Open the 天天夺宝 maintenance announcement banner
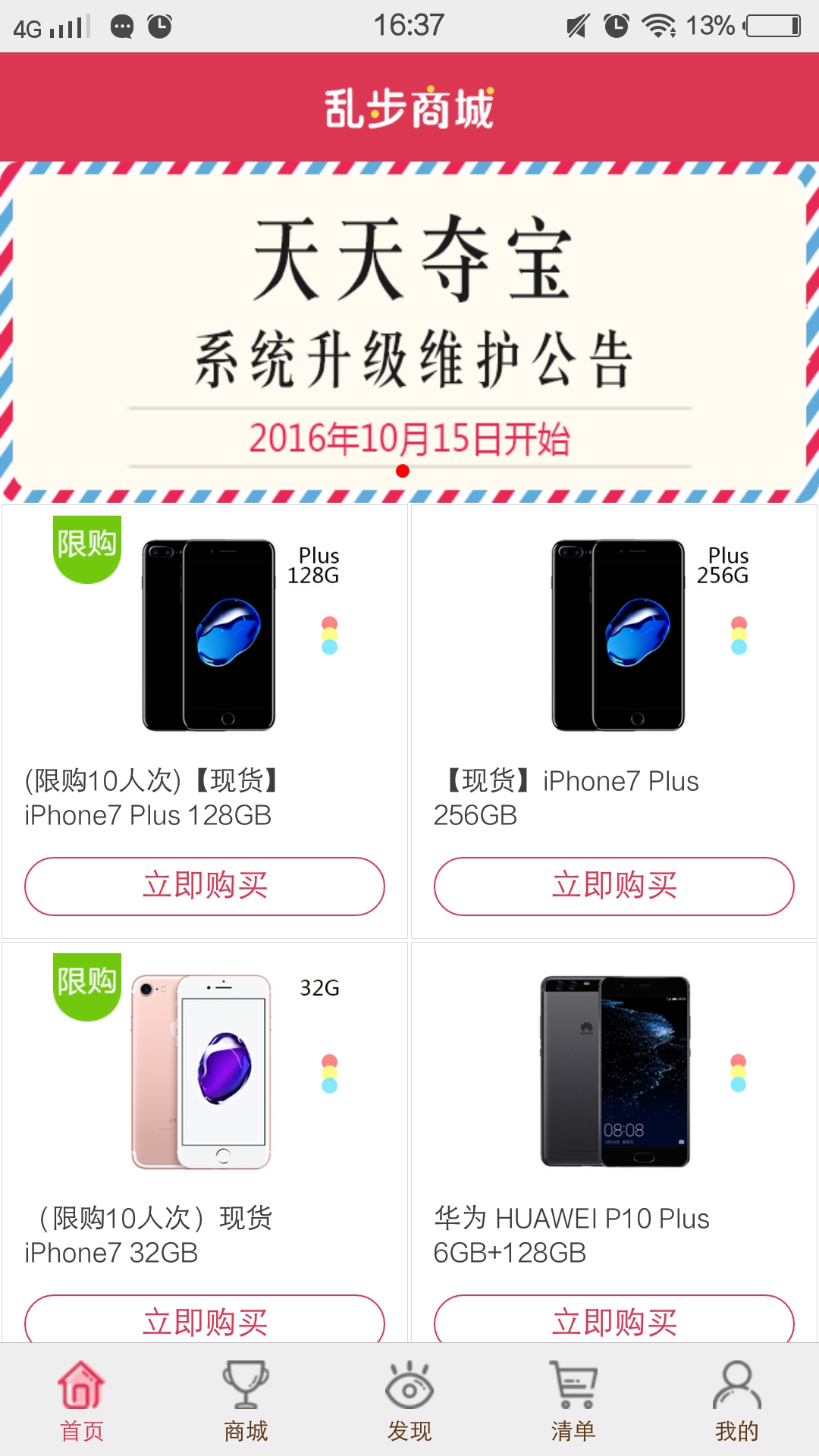 coord(409,332)
